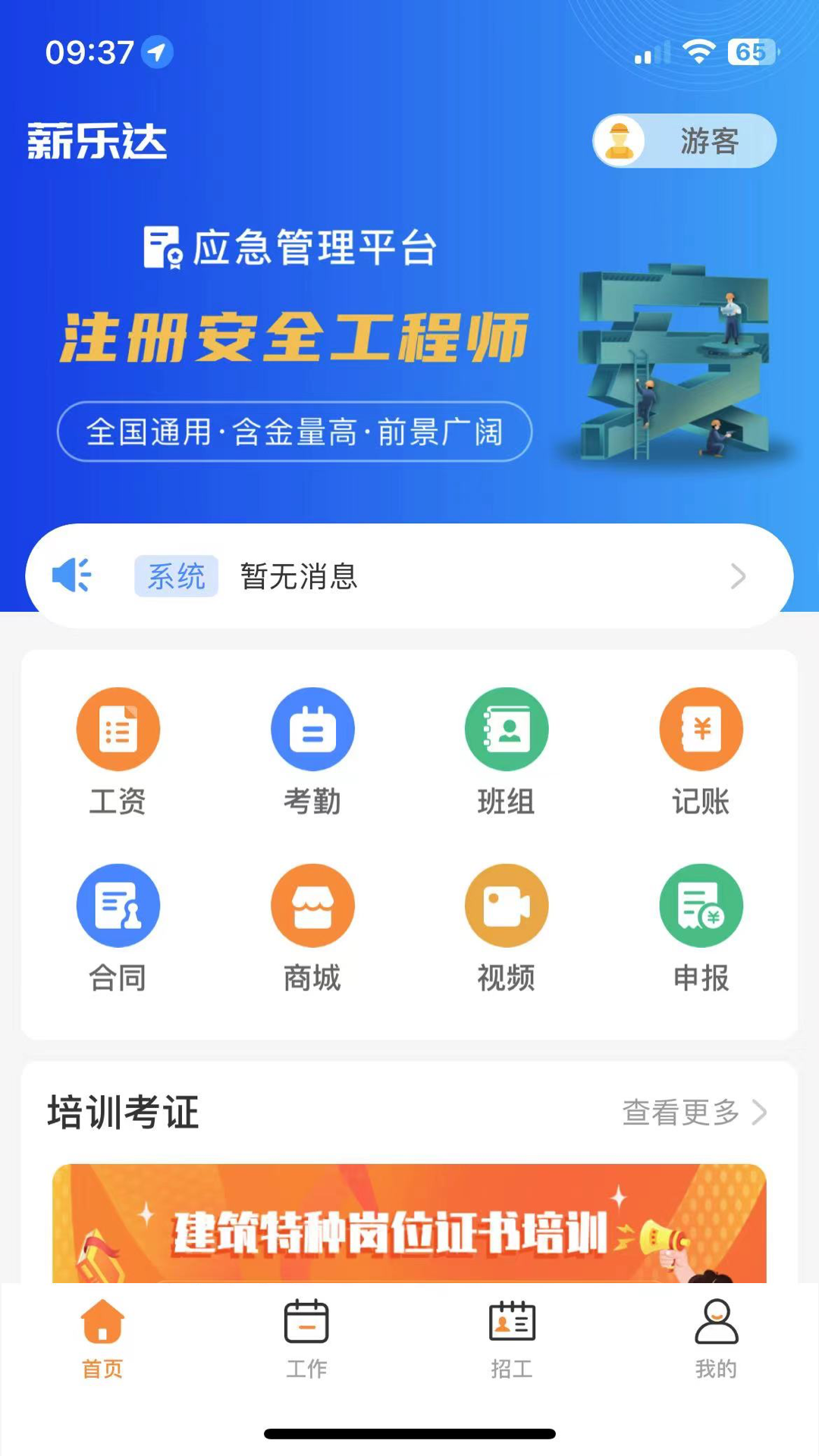This screenshot has height=1456, width=819.
Task: Open the 系统 message filter label
Action: coord(175,576)
